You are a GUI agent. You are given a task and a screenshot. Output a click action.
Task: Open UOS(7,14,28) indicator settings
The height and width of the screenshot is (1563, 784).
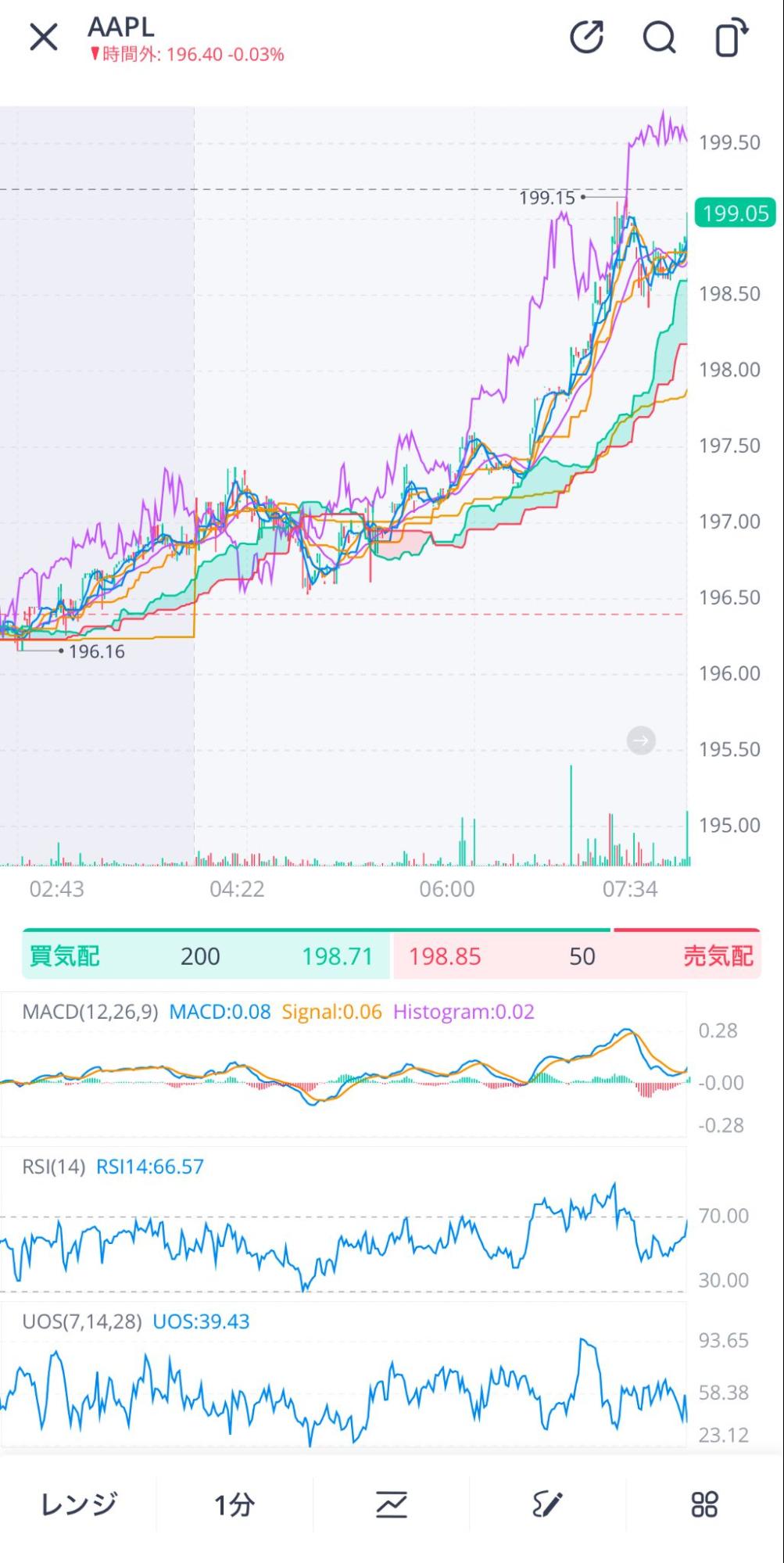(82, 1321)
